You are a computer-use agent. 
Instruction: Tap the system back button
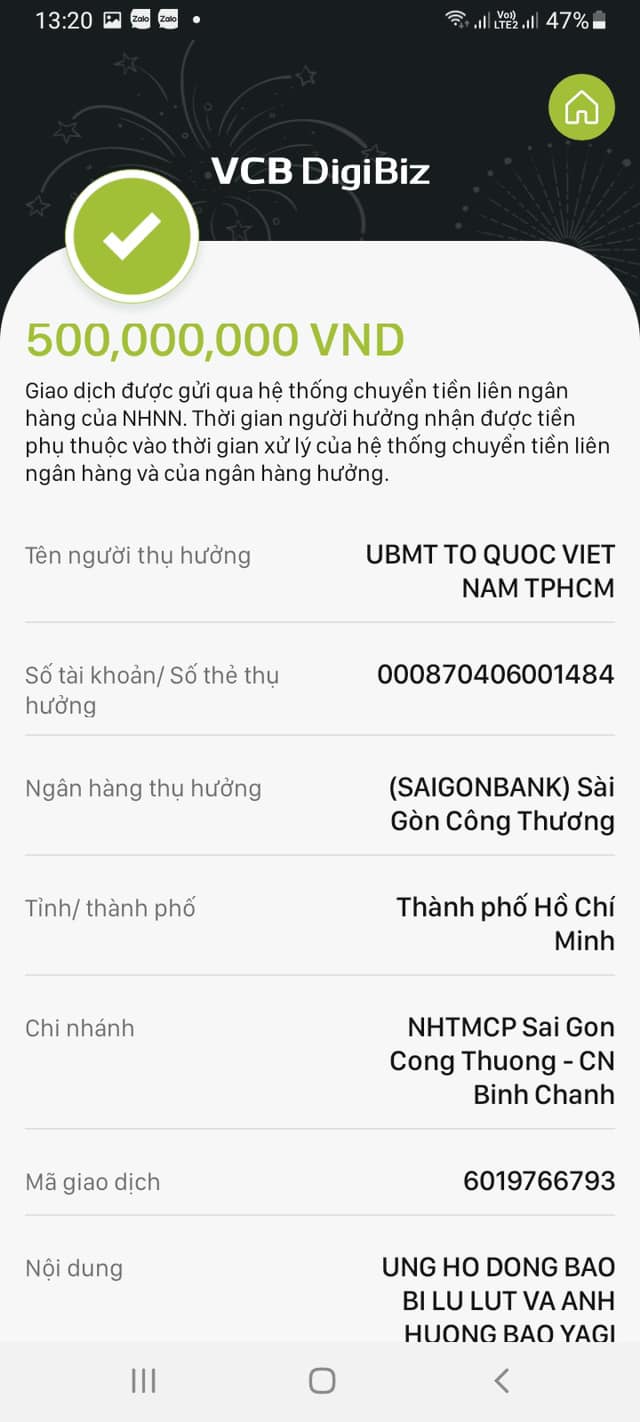[502, 1381]
